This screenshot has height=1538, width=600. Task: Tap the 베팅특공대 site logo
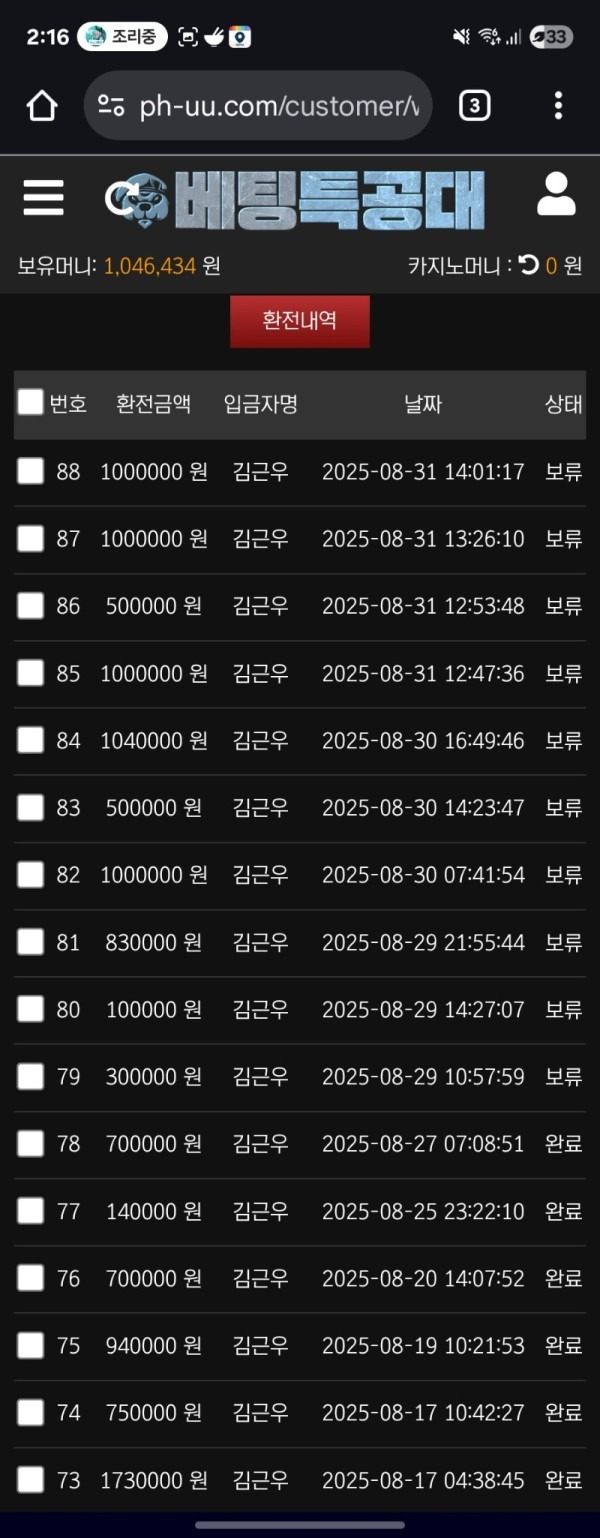pos(298,199)
